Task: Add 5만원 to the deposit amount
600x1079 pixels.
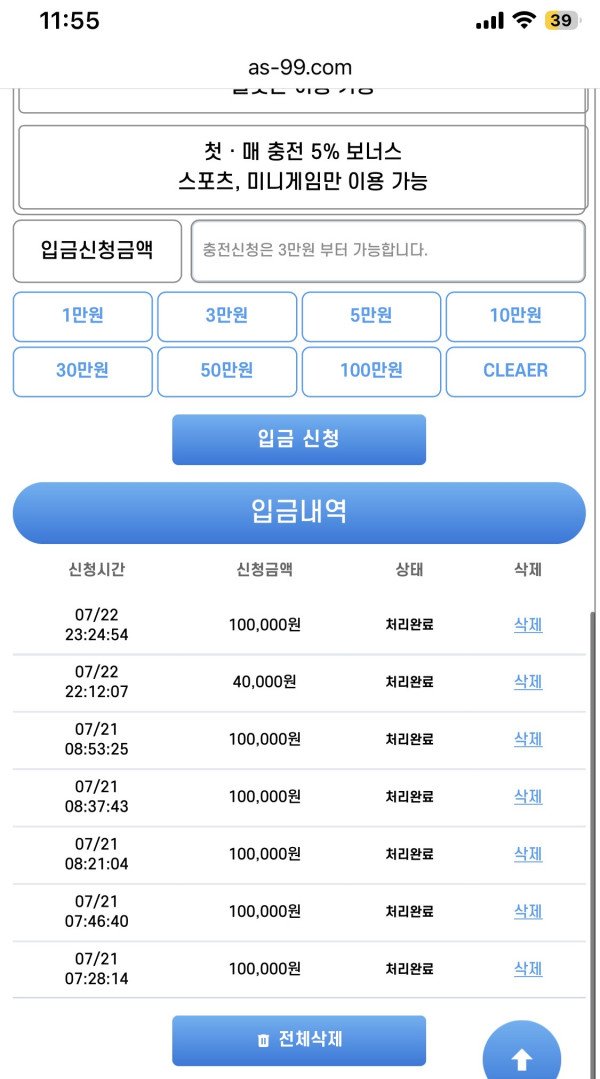Action: [x=372, y=317]
